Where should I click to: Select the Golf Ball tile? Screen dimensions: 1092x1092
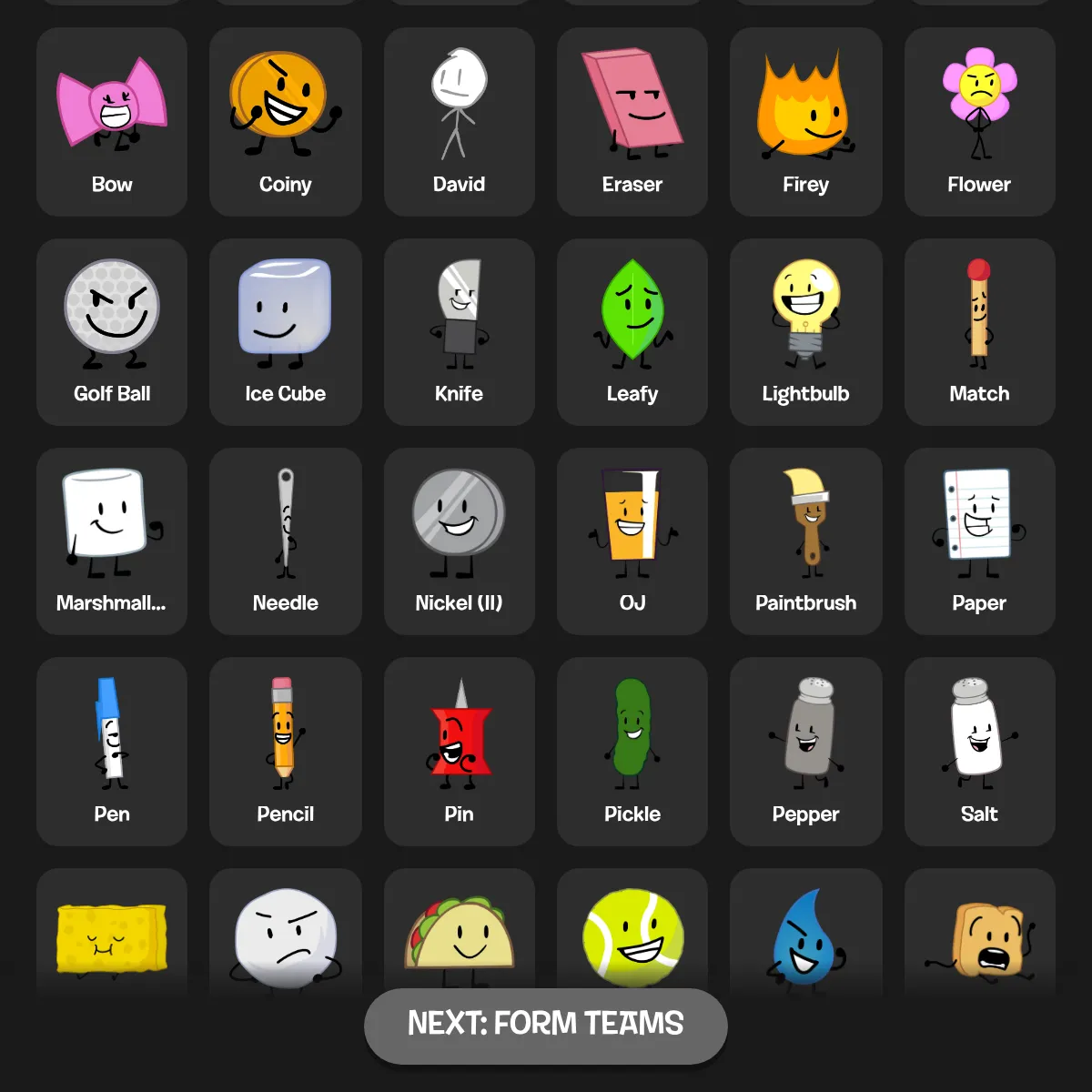pyautogui.click(x=112, y=332)
